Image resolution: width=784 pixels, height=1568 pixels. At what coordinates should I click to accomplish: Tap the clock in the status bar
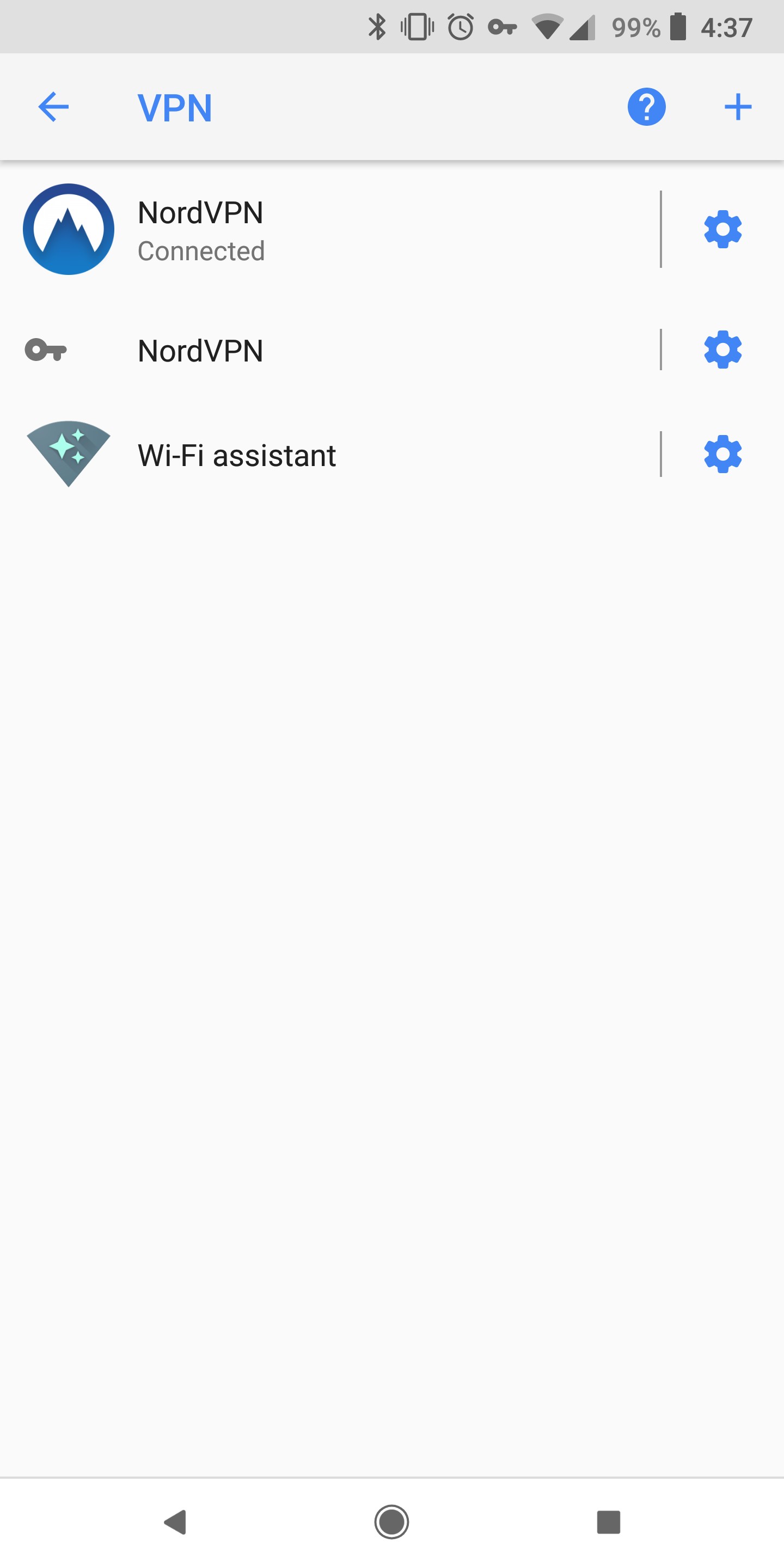(x=728, y=26)
